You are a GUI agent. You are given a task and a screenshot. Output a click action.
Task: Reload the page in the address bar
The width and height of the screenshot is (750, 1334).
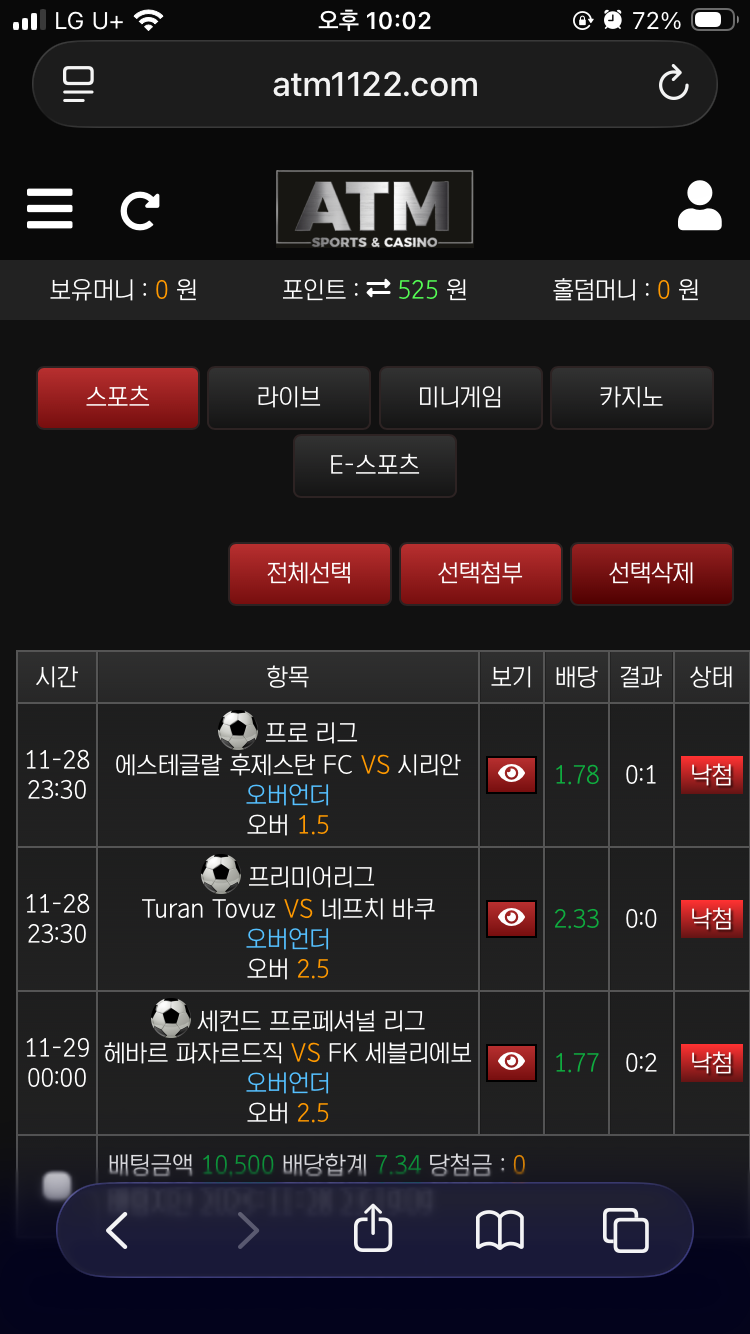coord(673,84)
